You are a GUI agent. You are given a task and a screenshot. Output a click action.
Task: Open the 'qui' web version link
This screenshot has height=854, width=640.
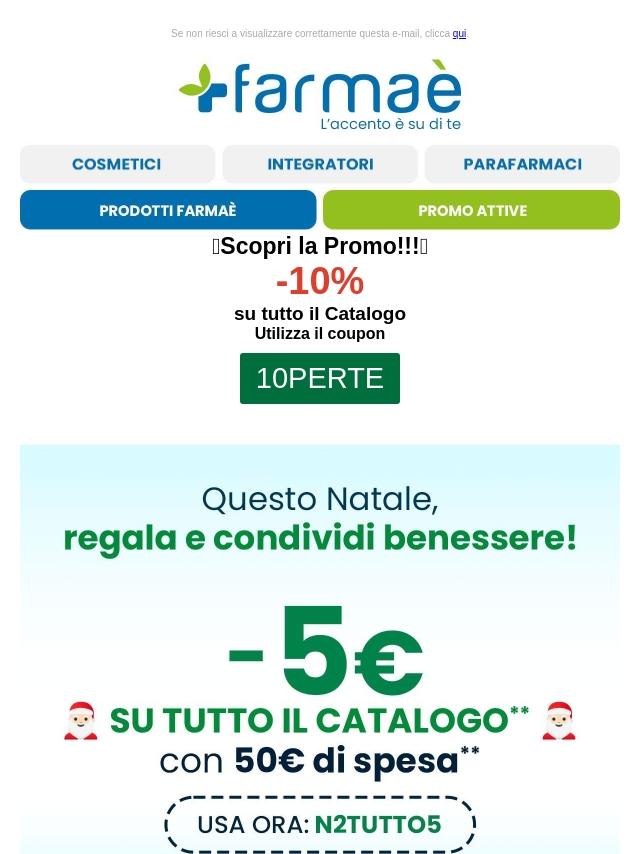459,34
